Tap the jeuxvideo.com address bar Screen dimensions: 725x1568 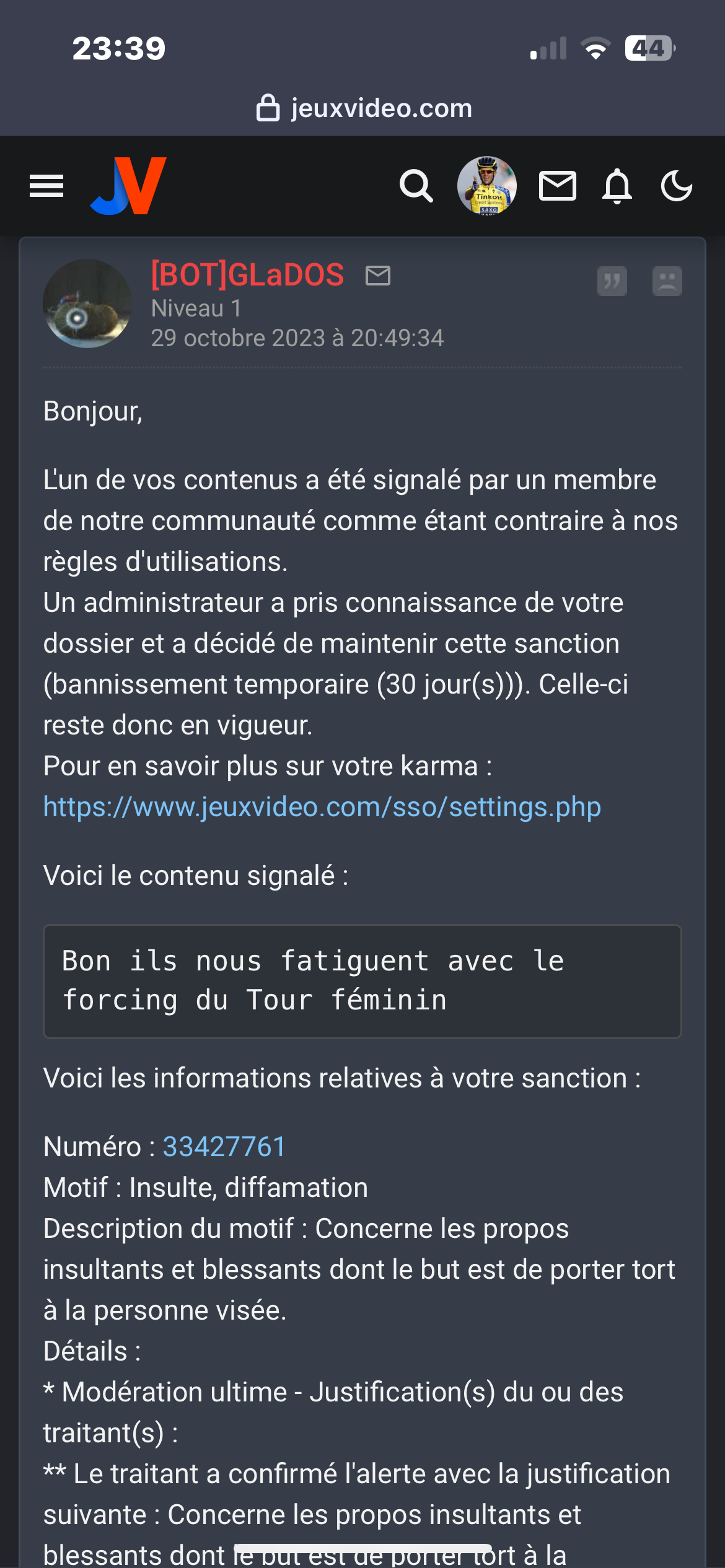(x=364, y=108)
